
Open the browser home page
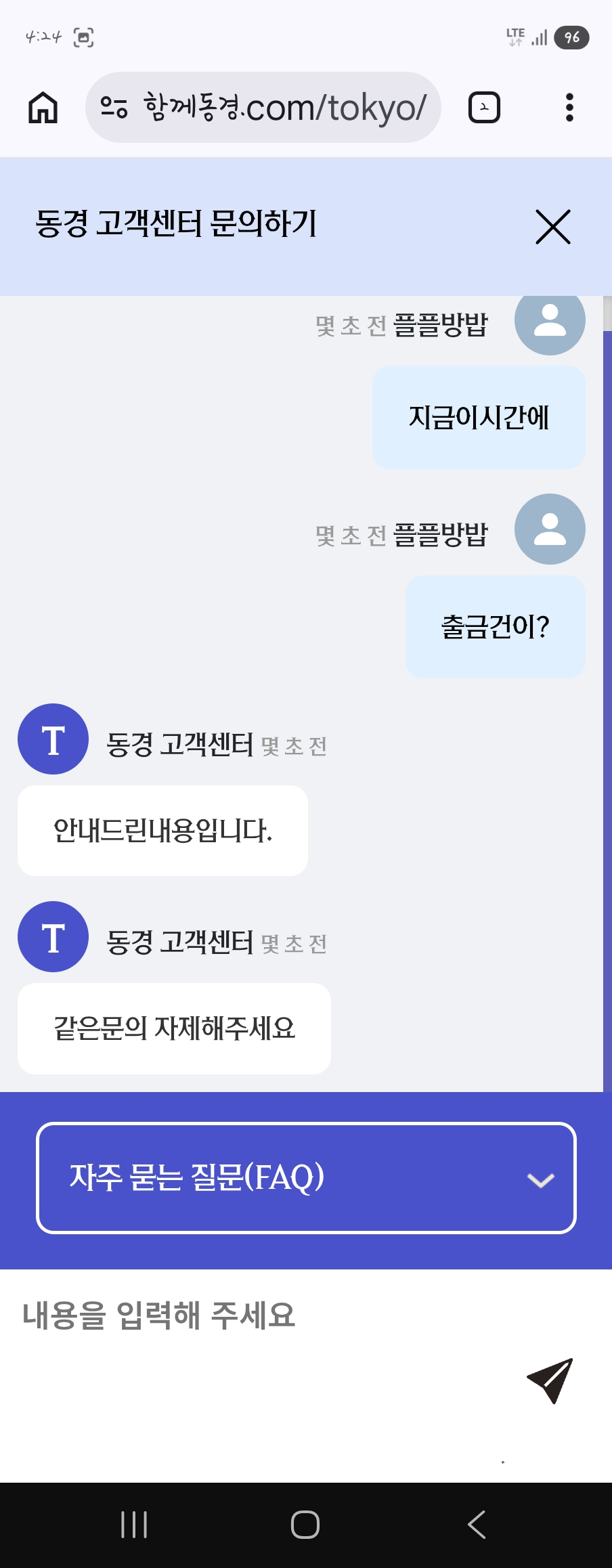point(43,108)
